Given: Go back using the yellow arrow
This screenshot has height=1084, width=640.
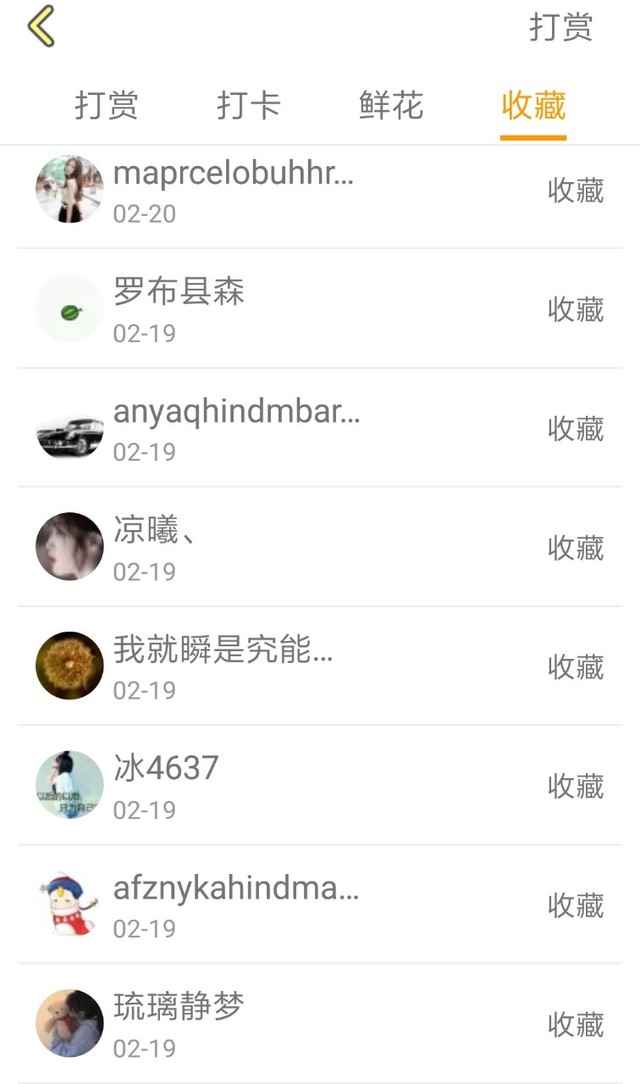Looking at the screenshot, I should (41, 27).
